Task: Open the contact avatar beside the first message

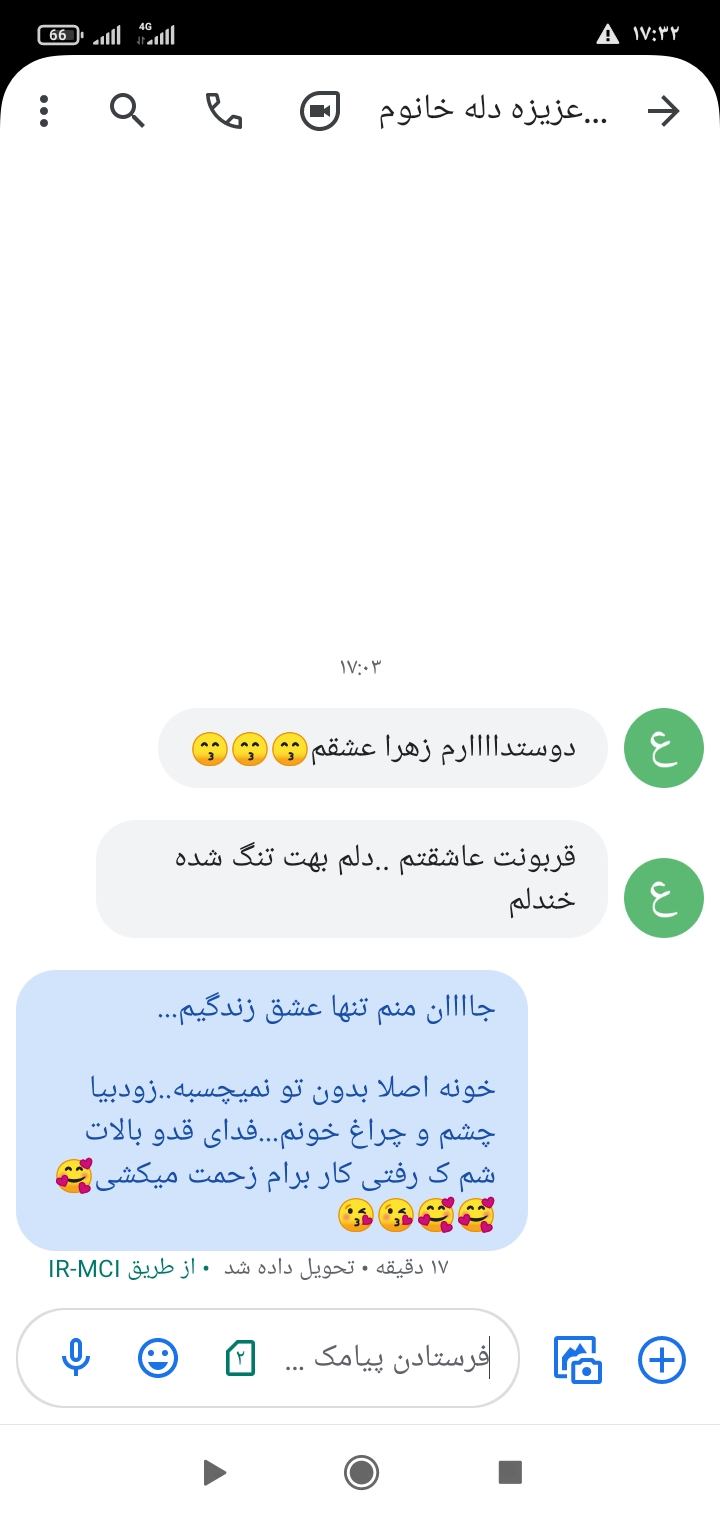Action: tap(663, 748)
